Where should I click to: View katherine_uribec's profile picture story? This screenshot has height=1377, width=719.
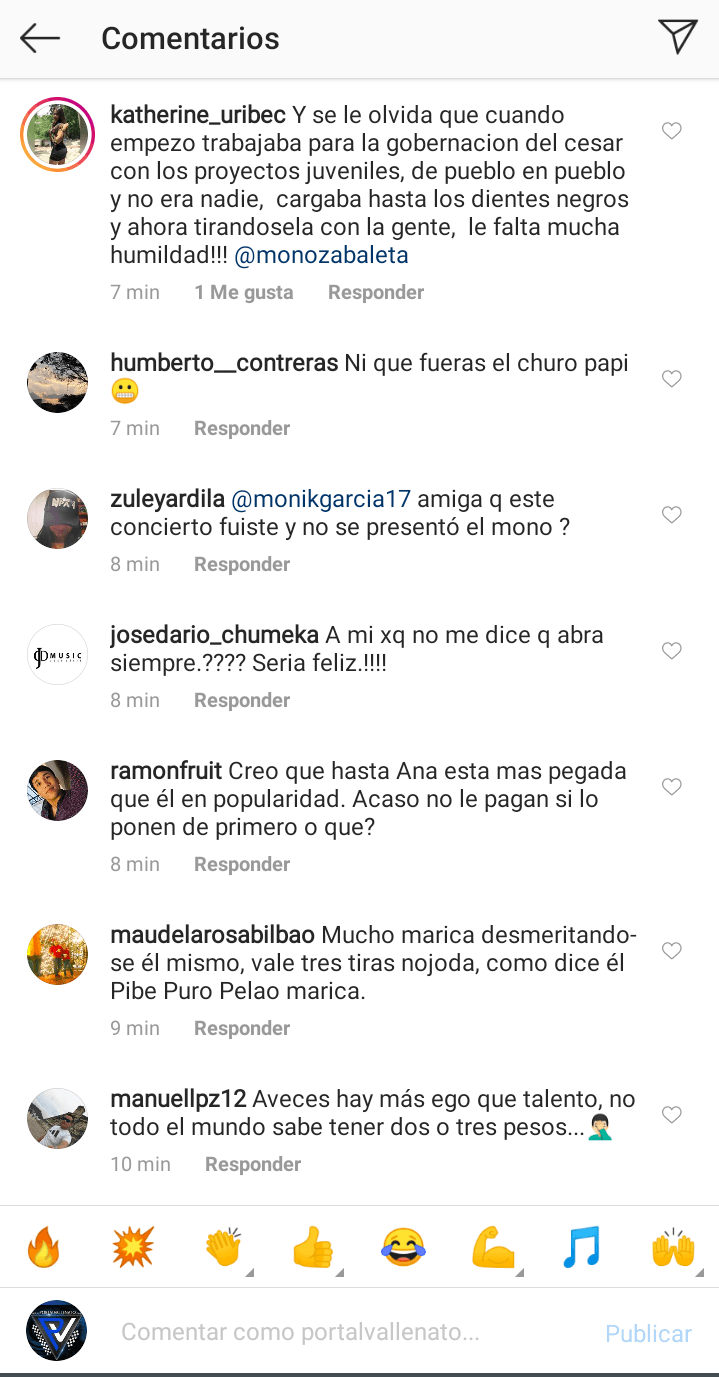tap(57, 134)
